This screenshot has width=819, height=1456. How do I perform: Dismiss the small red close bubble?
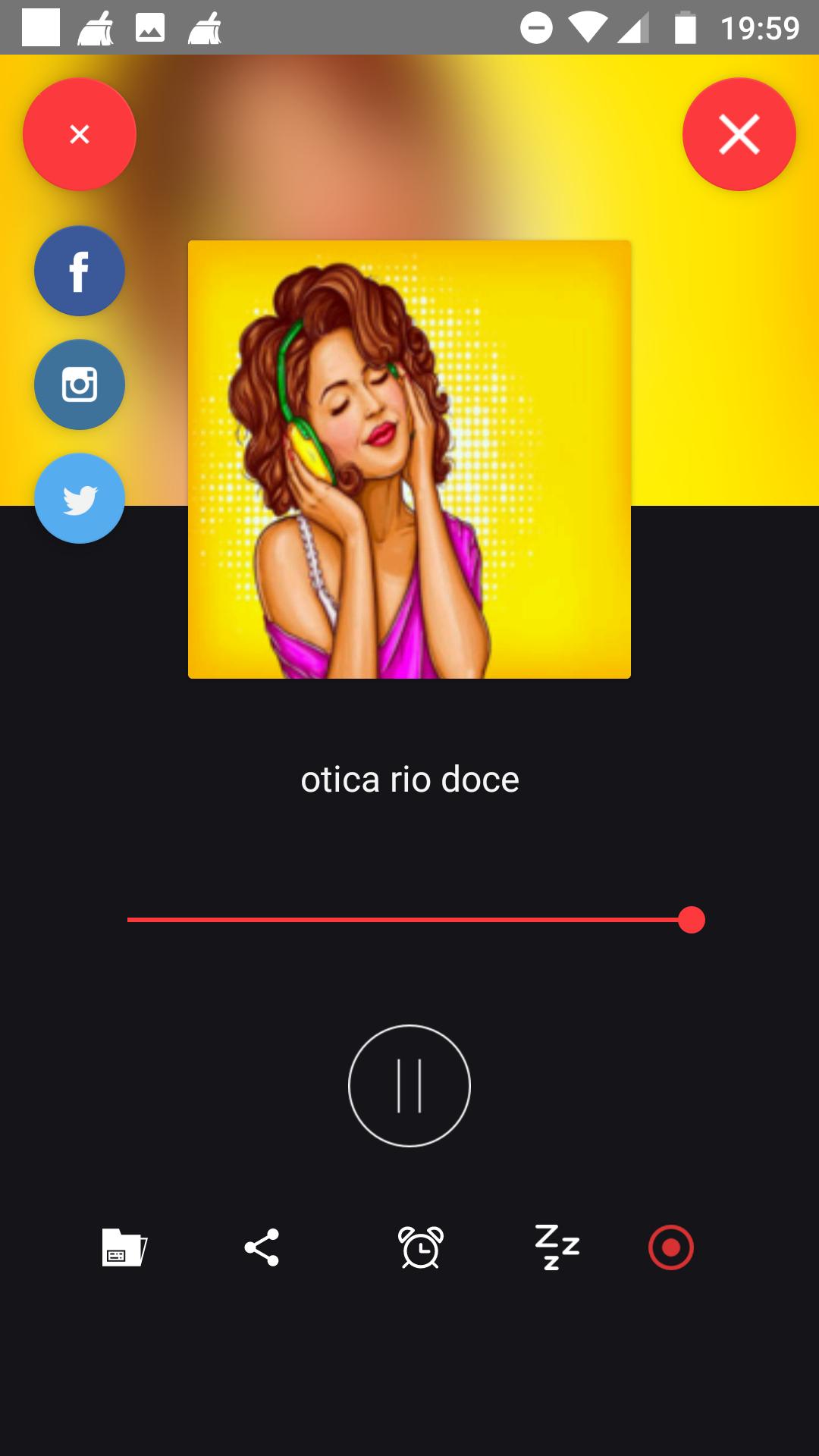(x=79, y=133)
